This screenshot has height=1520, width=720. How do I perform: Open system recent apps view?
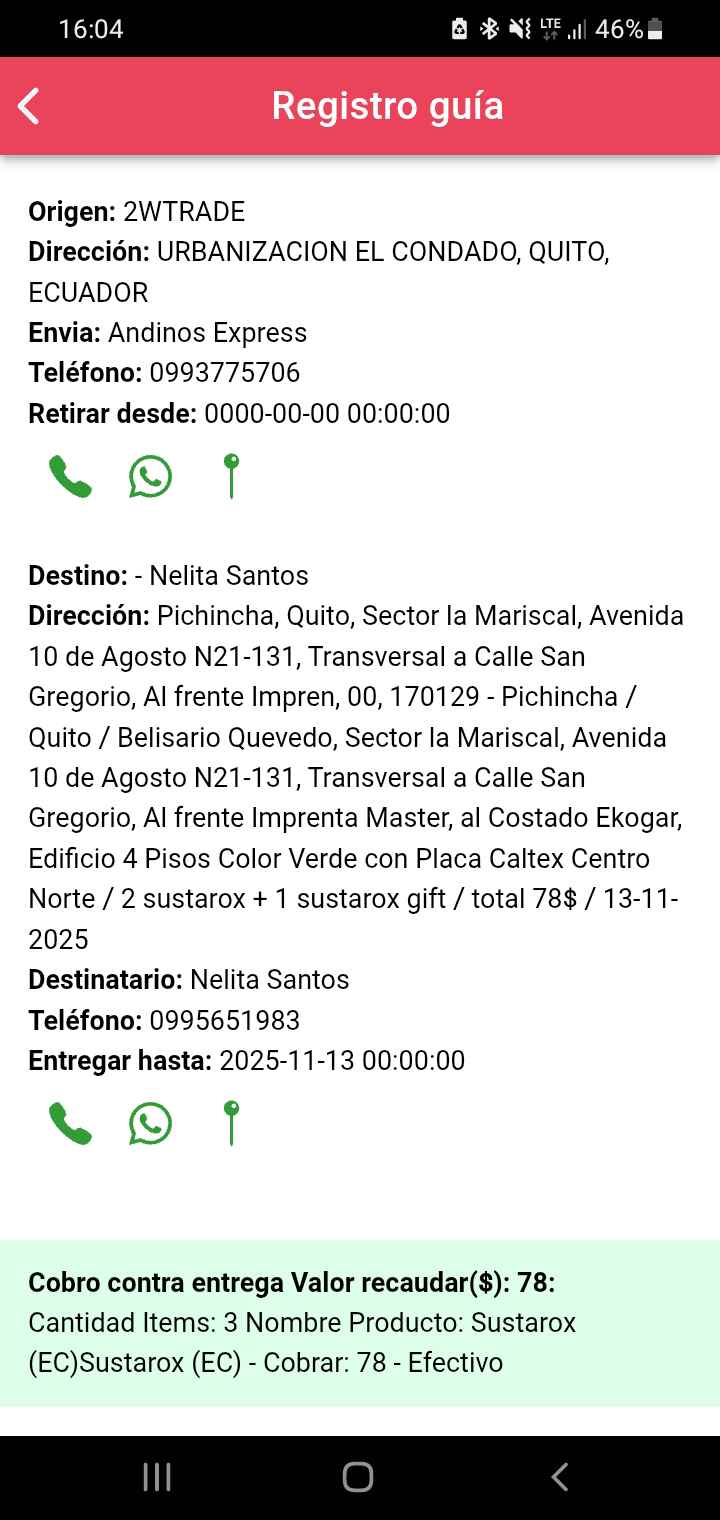tap(157, 1477)
